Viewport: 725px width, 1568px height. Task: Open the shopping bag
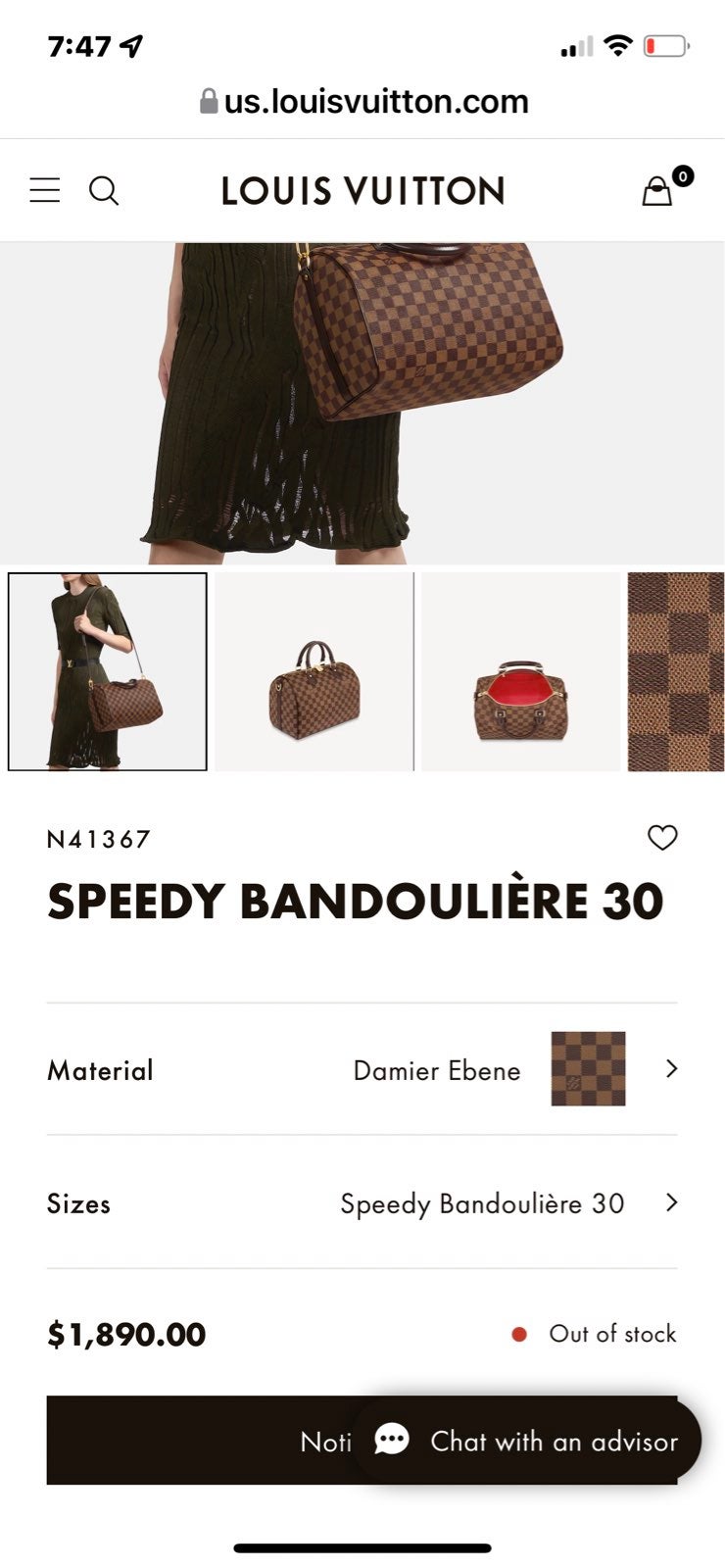coord(657,190)
